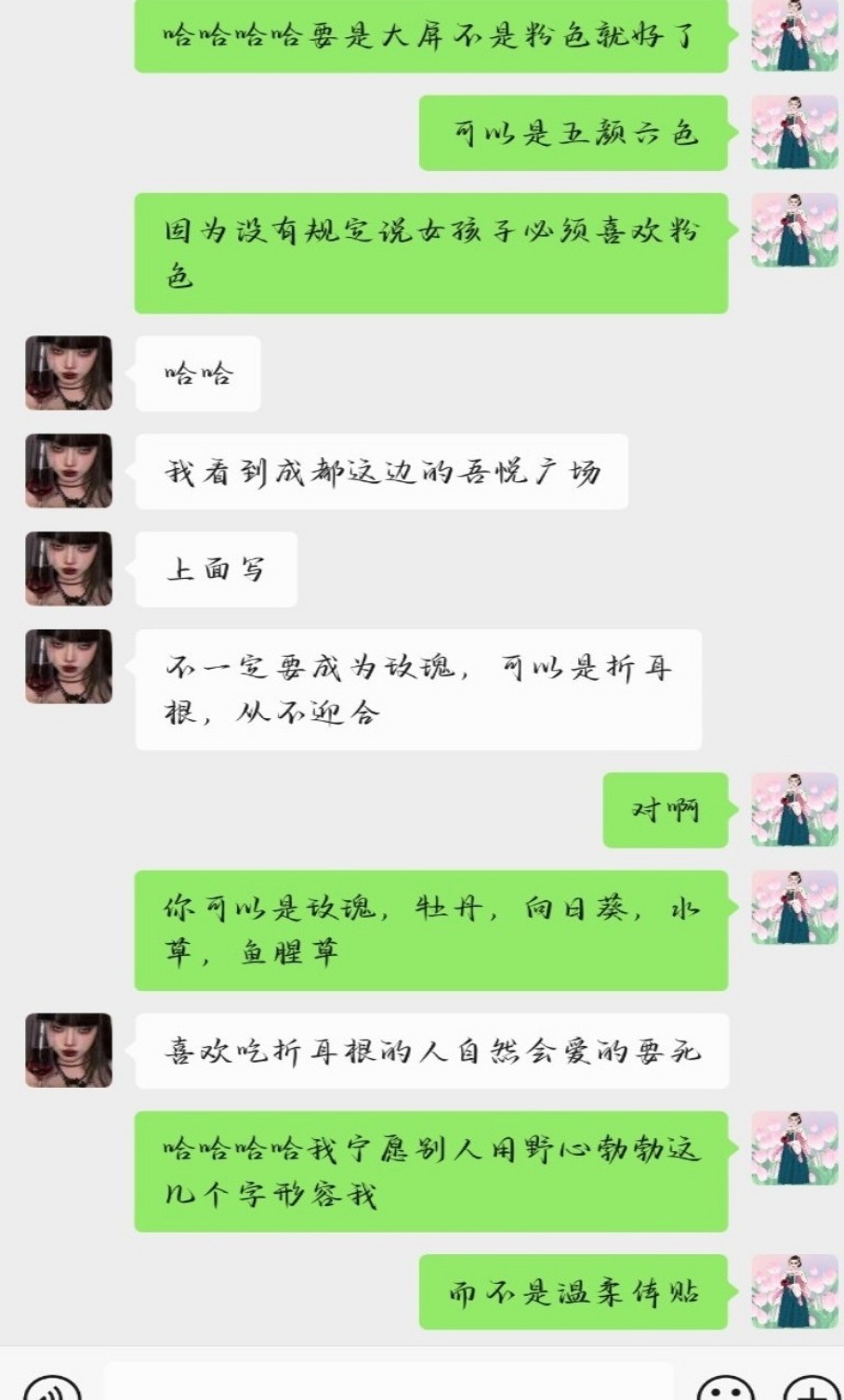Open avatar beside 而不是温柔体贴 message
The image size is (844, 1400).
pyautogui.click(x=795, y=1291)
